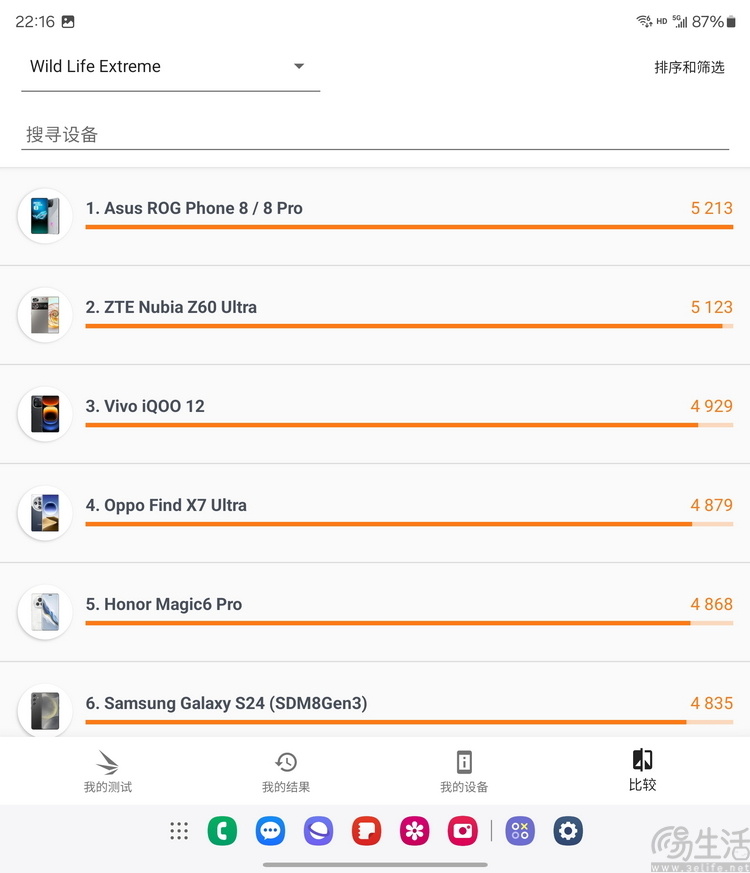Screen dimensions: 750x873
Task: Open the app drawer grid icon
Action: point(178,831)
